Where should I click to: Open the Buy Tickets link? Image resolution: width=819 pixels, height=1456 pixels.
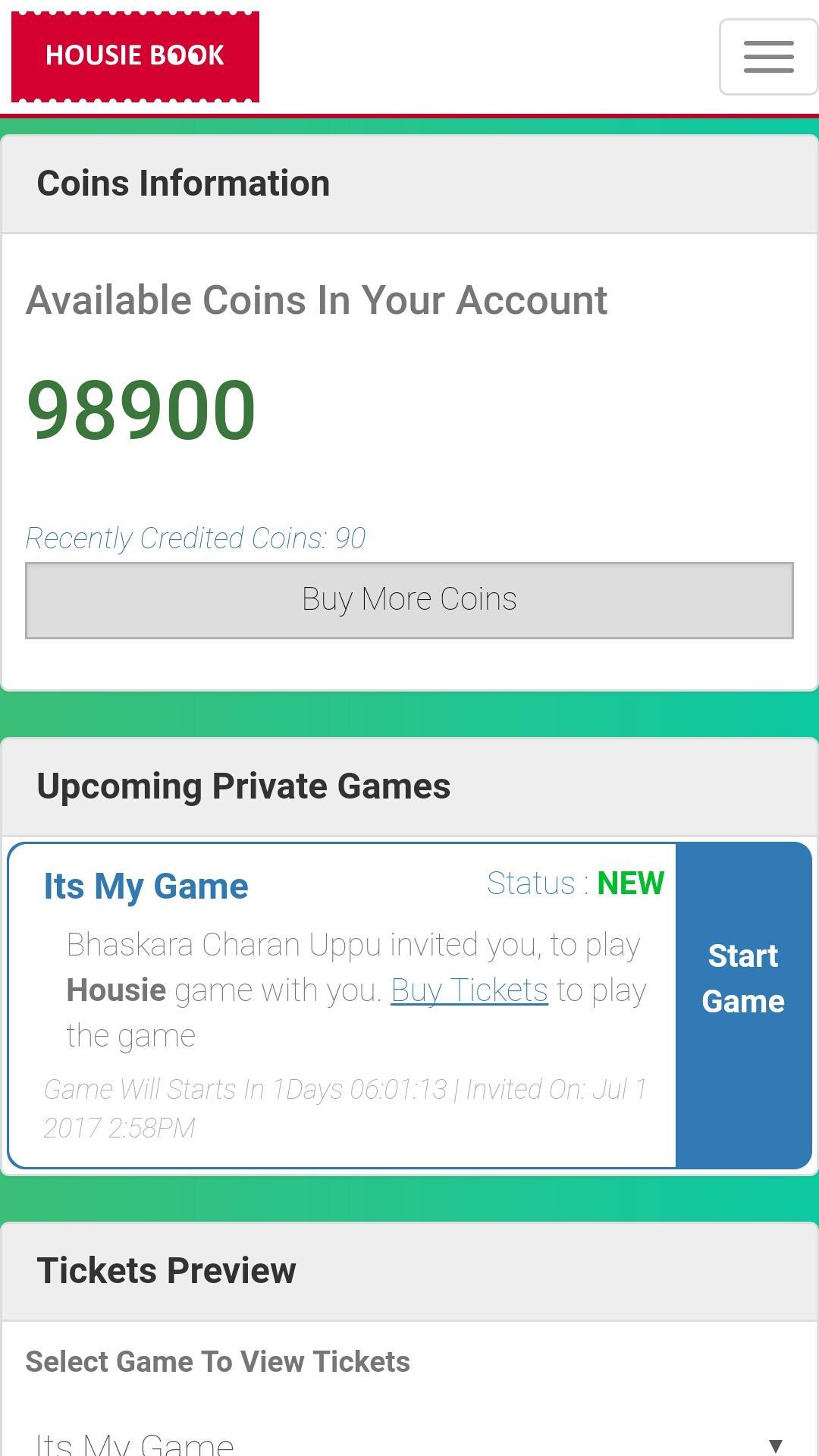[469, 990]
